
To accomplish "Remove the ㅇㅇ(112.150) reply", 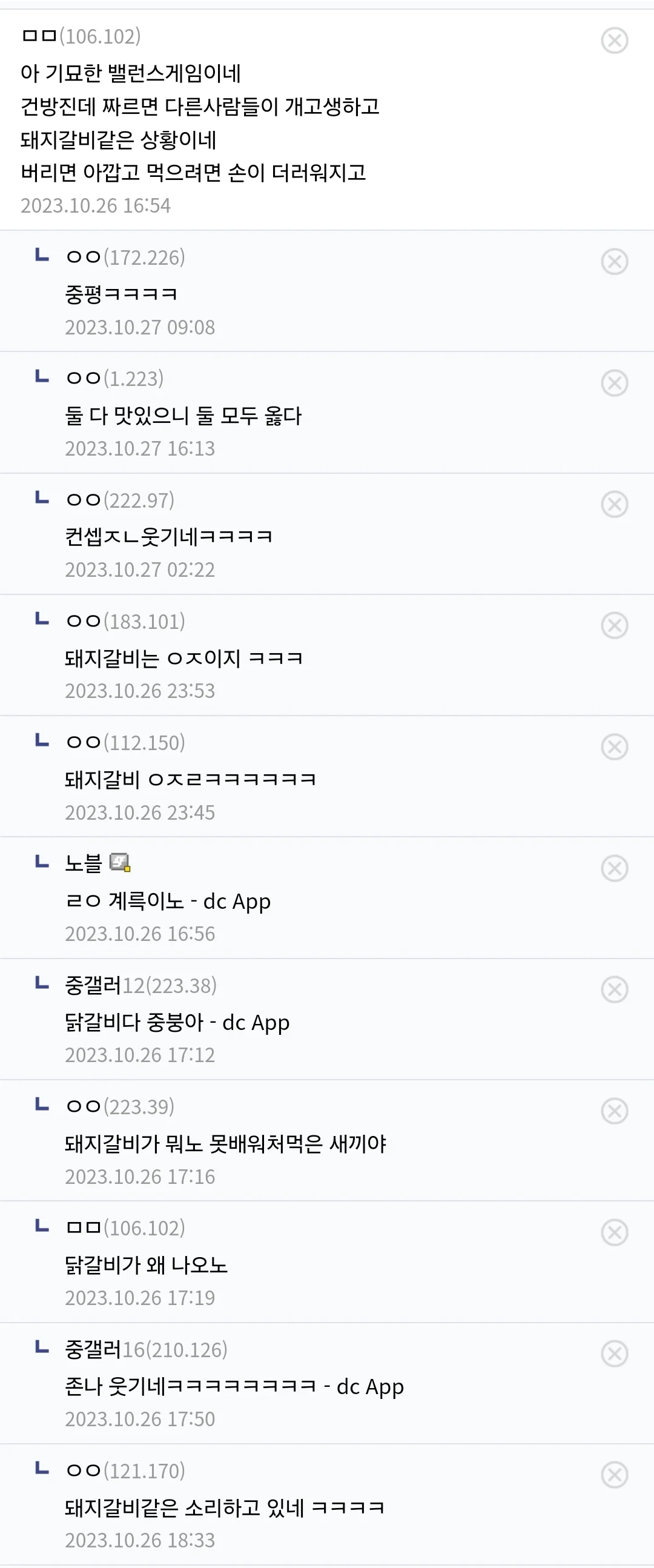I will tap(614, 747).
